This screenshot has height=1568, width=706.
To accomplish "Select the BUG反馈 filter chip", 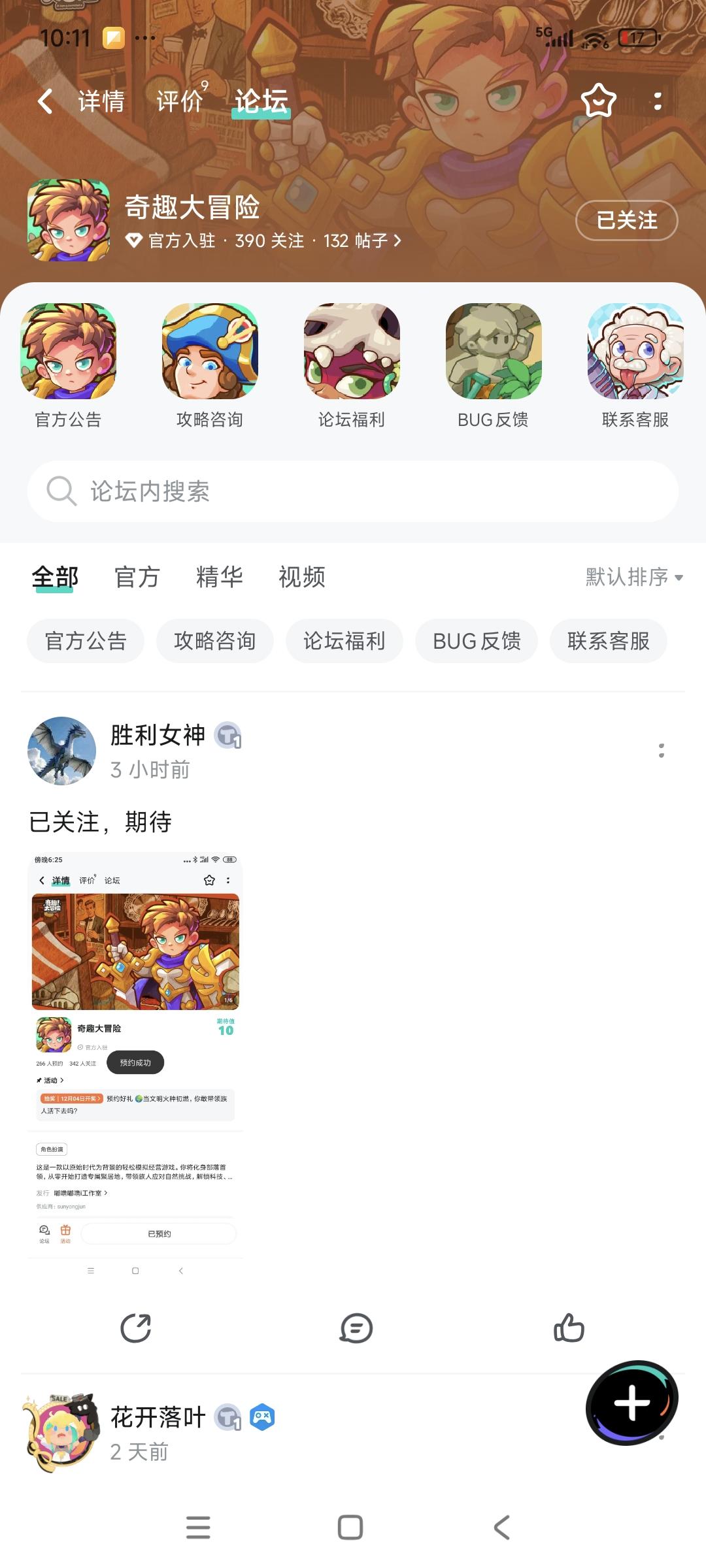I will (x=476, y=641).
